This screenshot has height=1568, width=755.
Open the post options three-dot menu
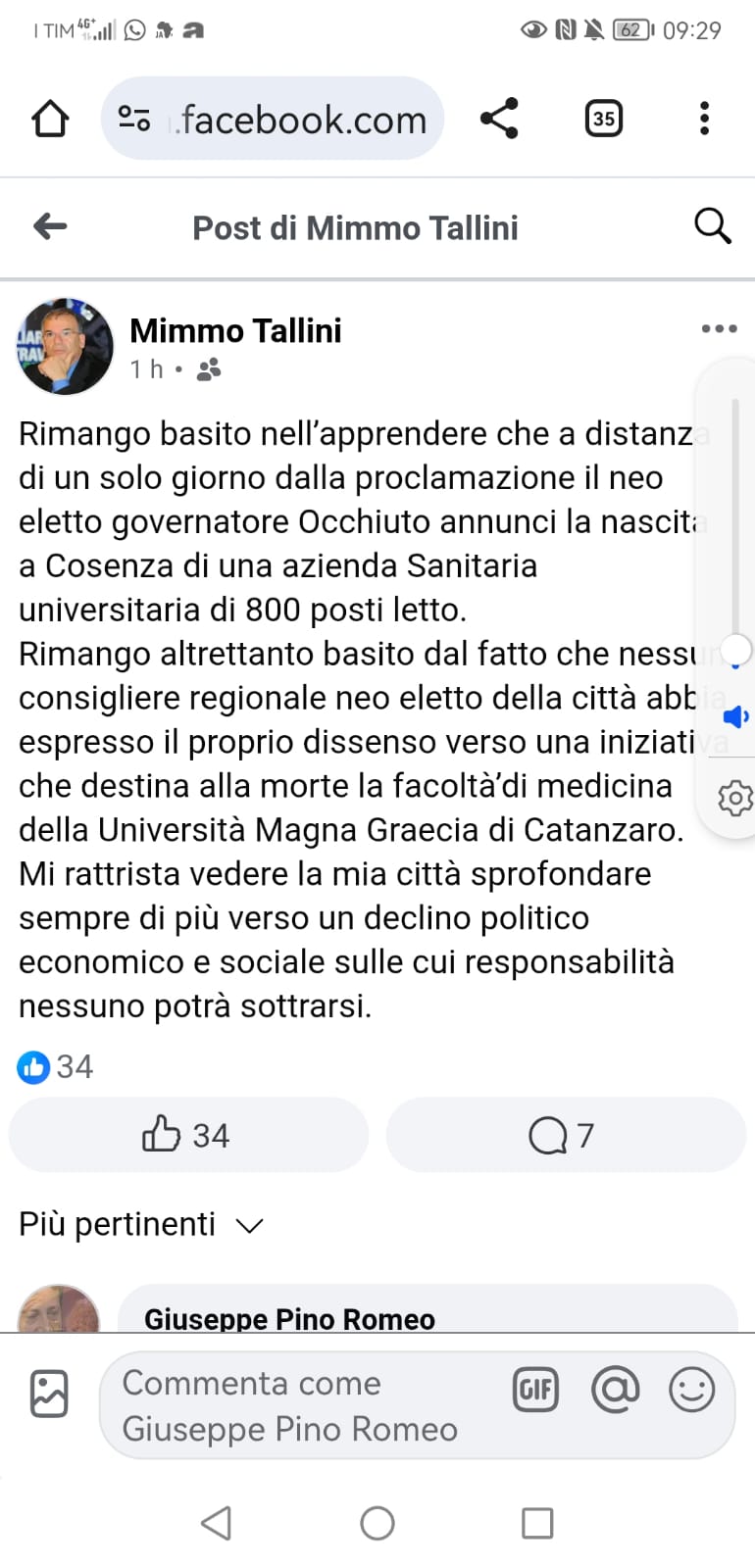[x=719, y=329]
